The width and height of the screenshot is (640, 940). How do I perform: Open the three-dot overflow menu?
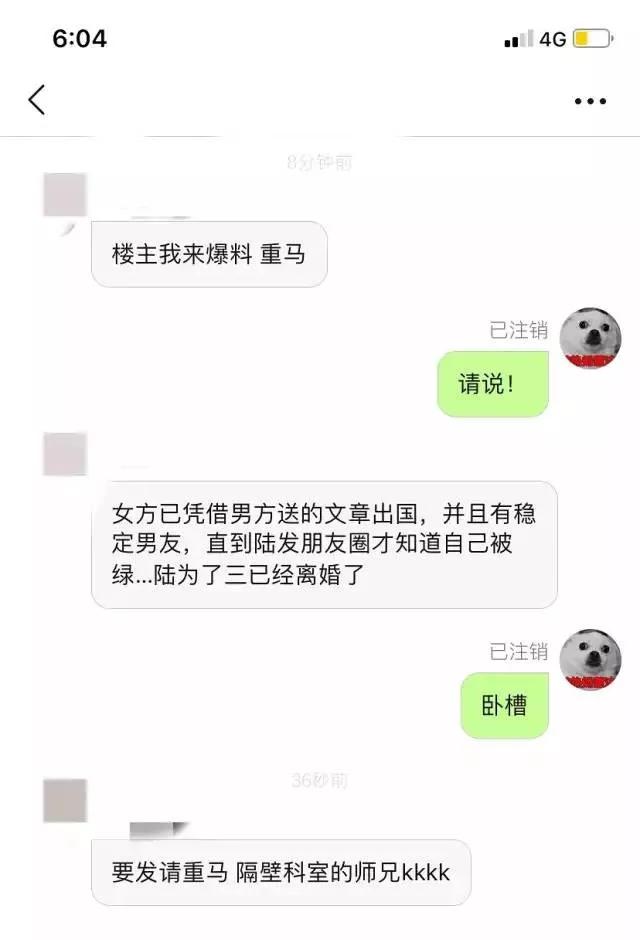click(590, 101)
